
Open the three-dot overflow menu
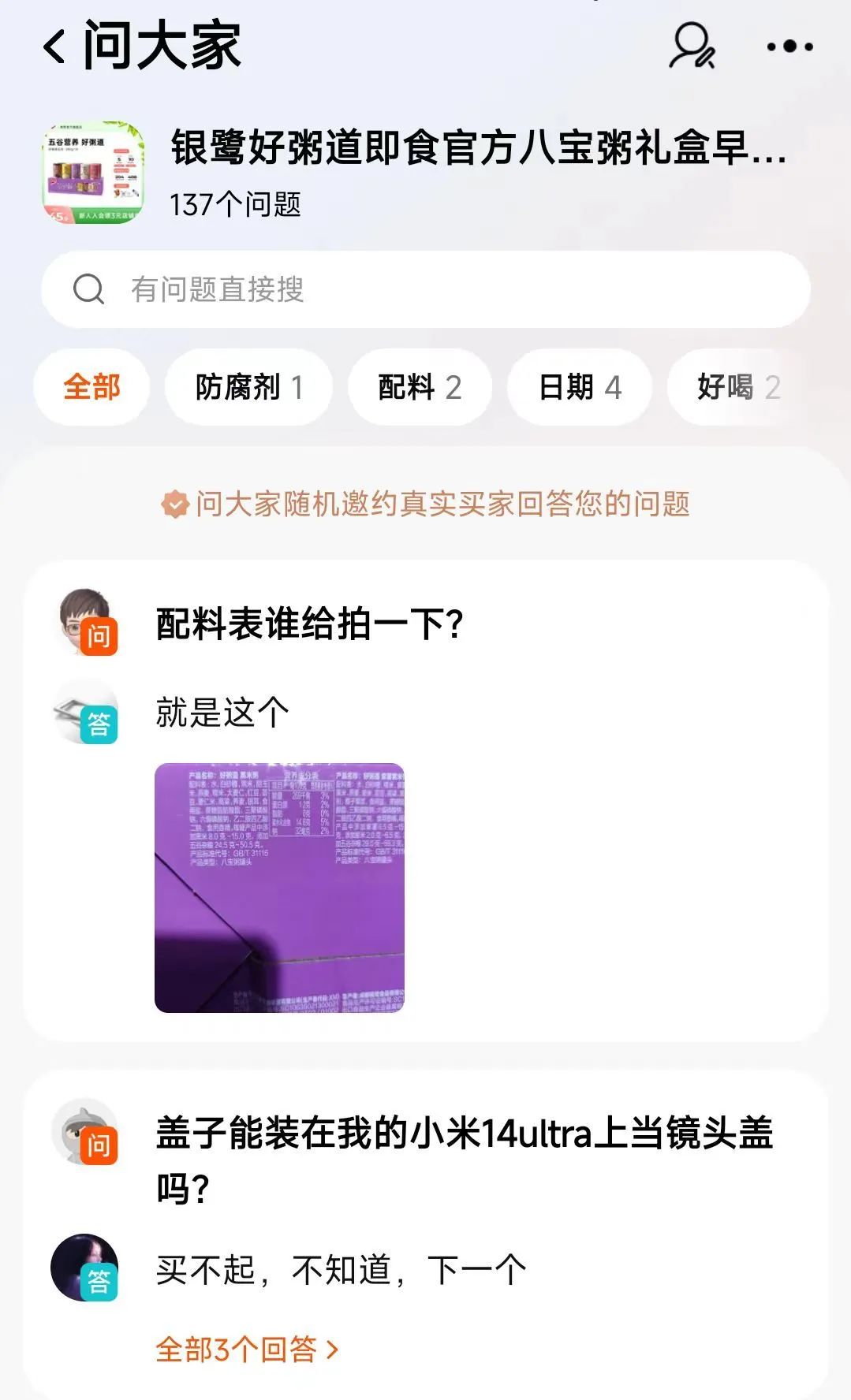789,47
